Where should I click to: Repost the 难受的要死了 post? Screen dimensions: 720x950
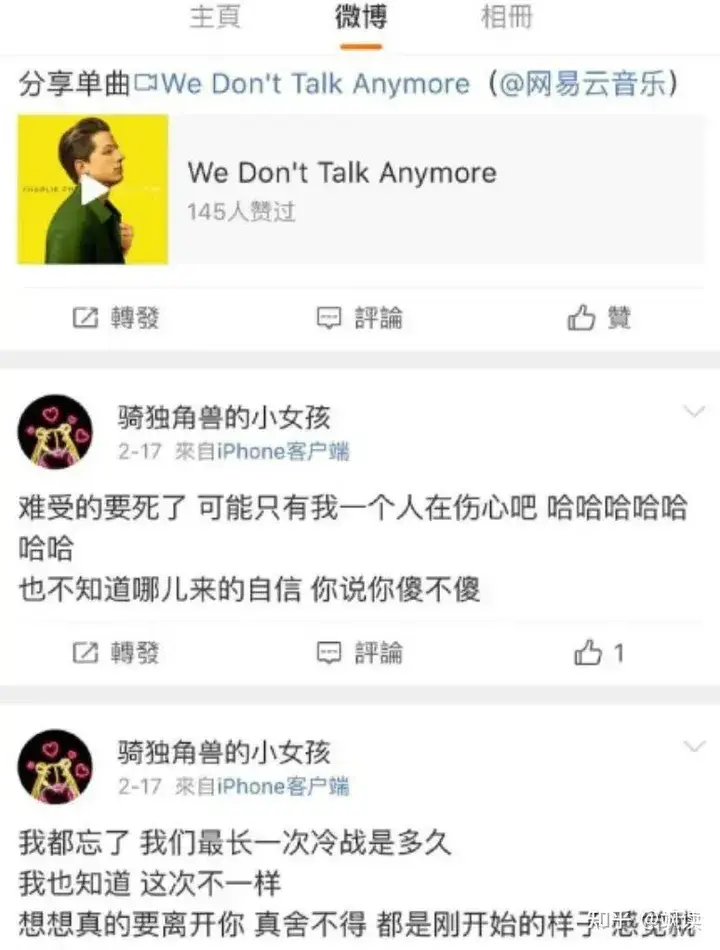(x=117, y=653)
